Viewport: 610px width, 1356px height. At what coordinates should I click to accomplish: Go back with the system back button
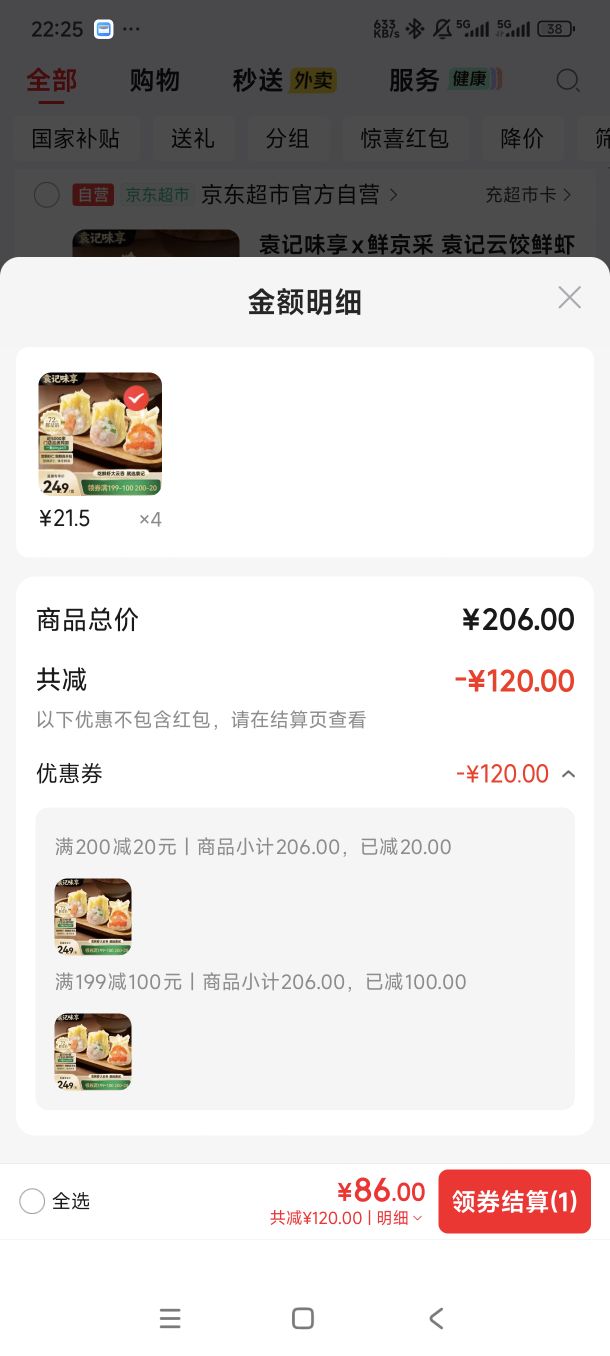coord(436,1318)
